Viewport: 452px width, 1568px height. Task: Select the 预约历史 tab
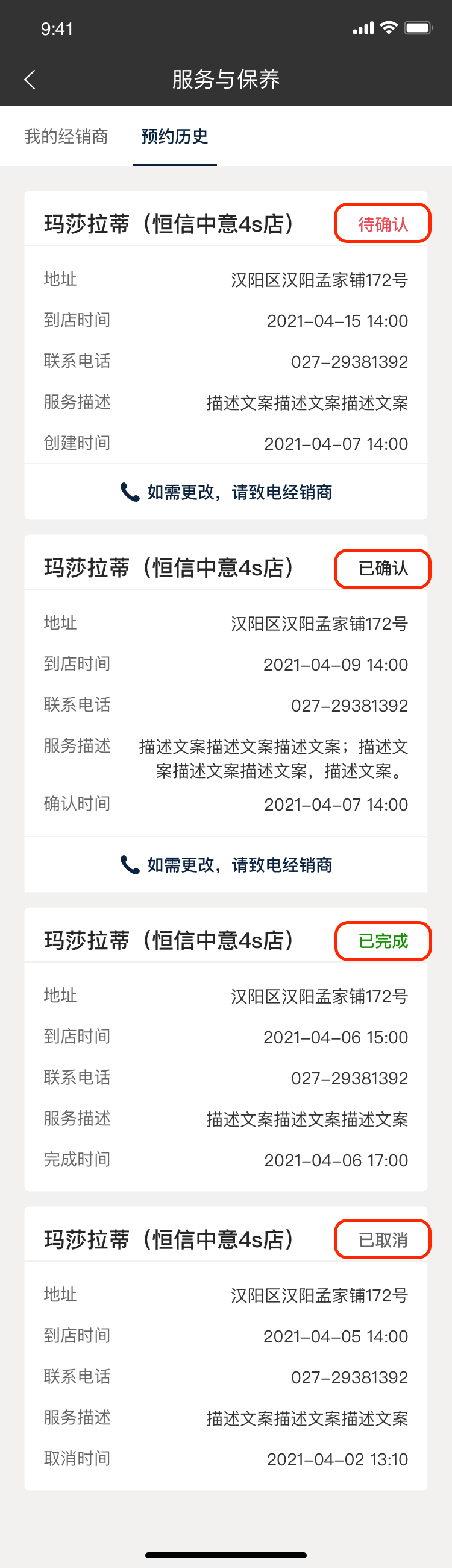175,136
